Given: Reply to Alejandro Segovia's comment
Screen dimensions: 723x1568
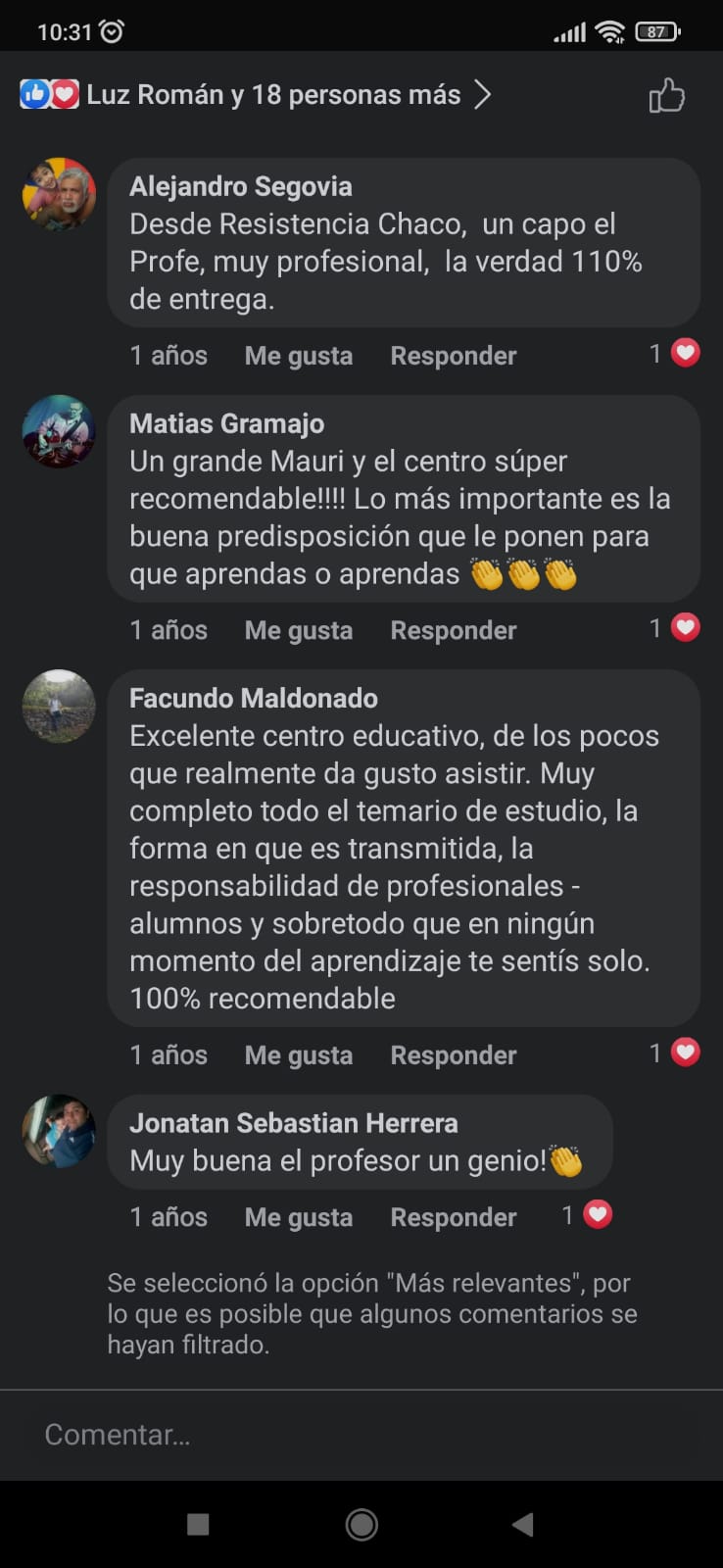Looking at the screenshot, I should pyautogui.click(x=453, y=356).
